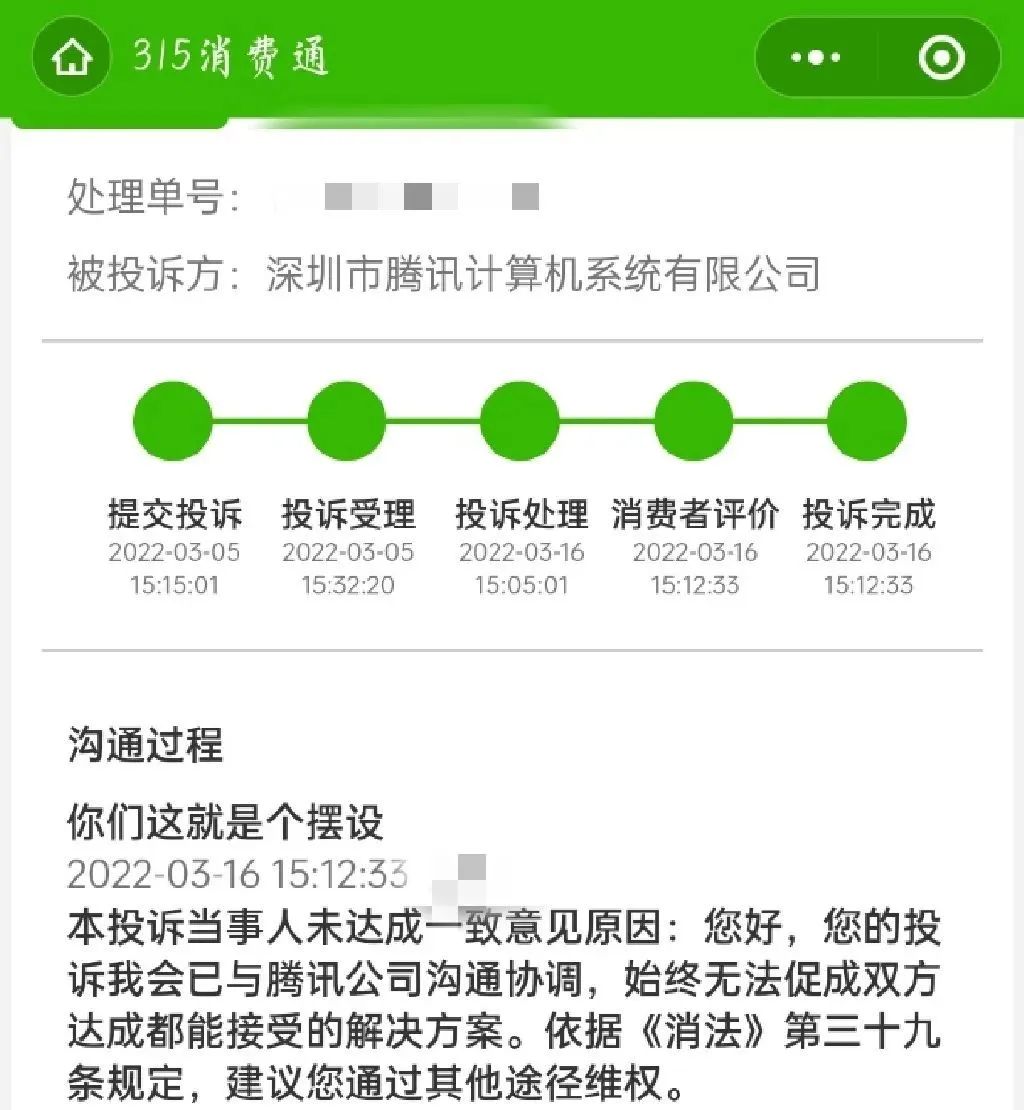Image resolution: width=1024 pixels, height=1110 pixels.
Task: Go to the 315消费通 home page
Action: (x=71, y=58)
